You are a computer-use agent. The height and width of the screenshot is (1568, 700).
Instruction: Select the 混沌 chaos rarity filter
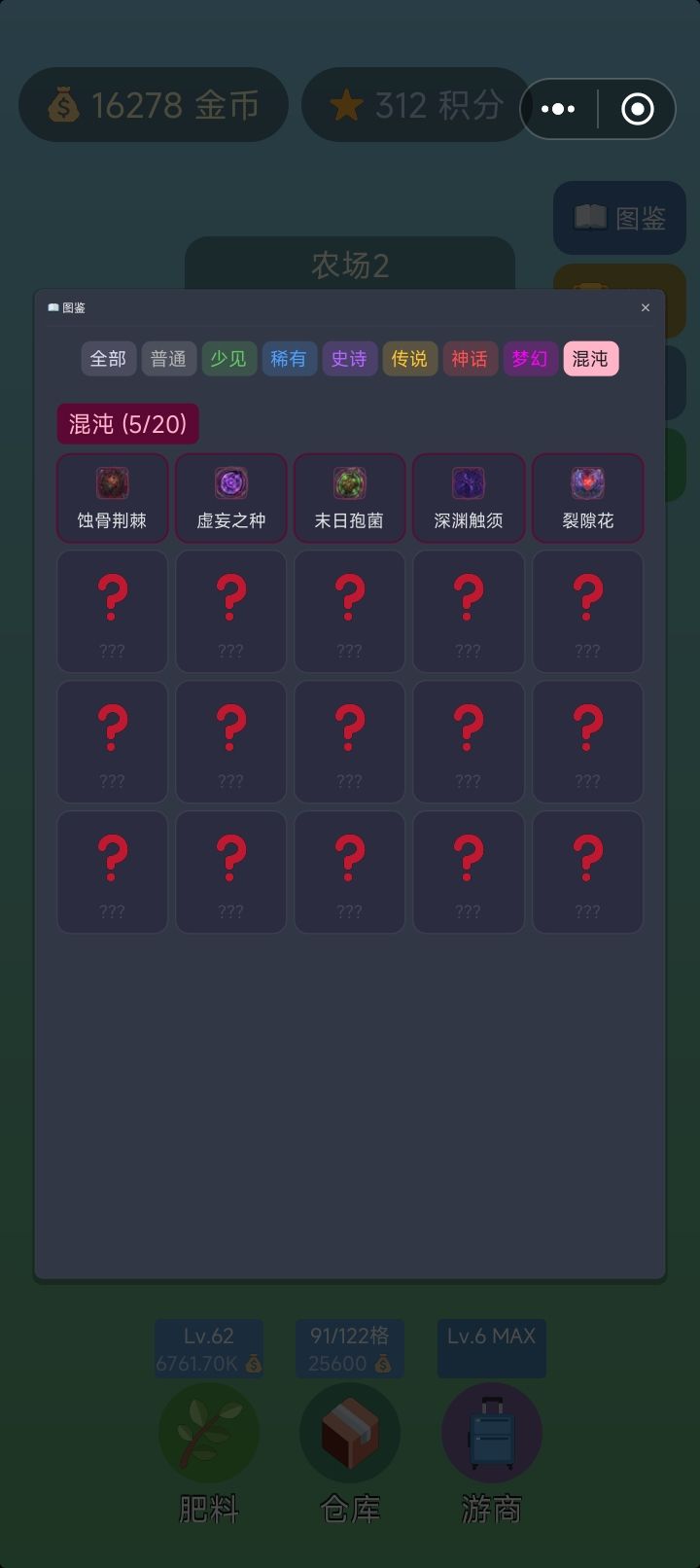[590, 359]
